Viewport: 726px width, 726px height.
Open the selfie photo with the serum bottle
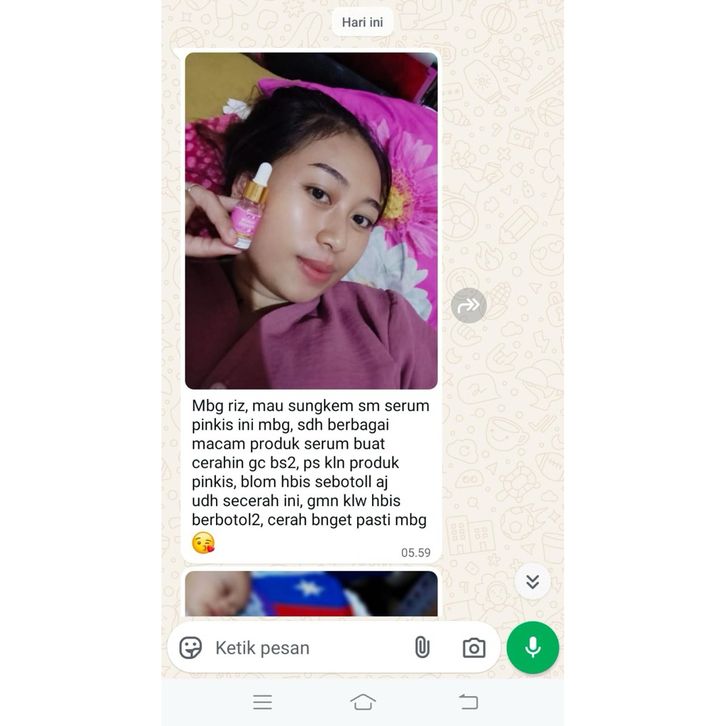pos(311,220)
